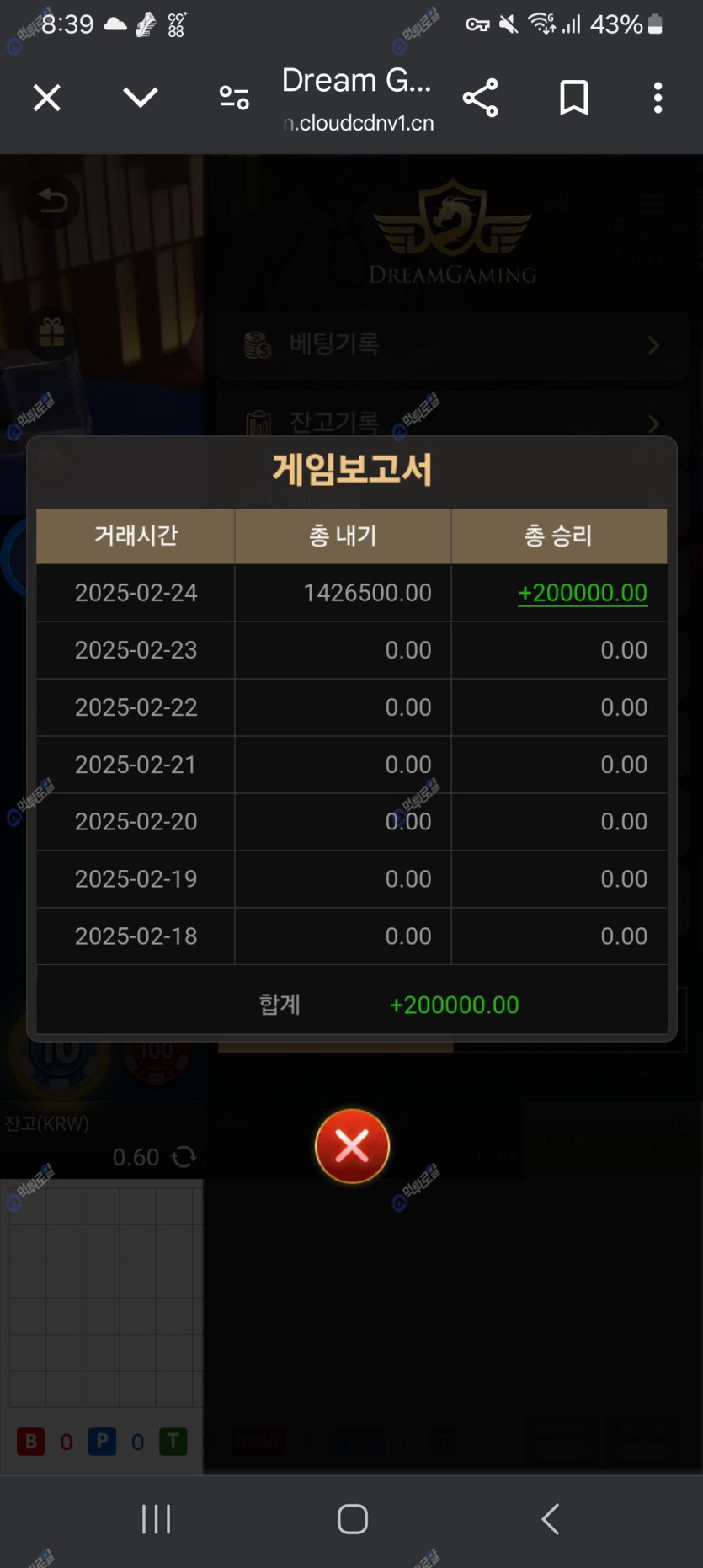Go back with the system back button
703x1568 pixels.
click(551, 1519)
